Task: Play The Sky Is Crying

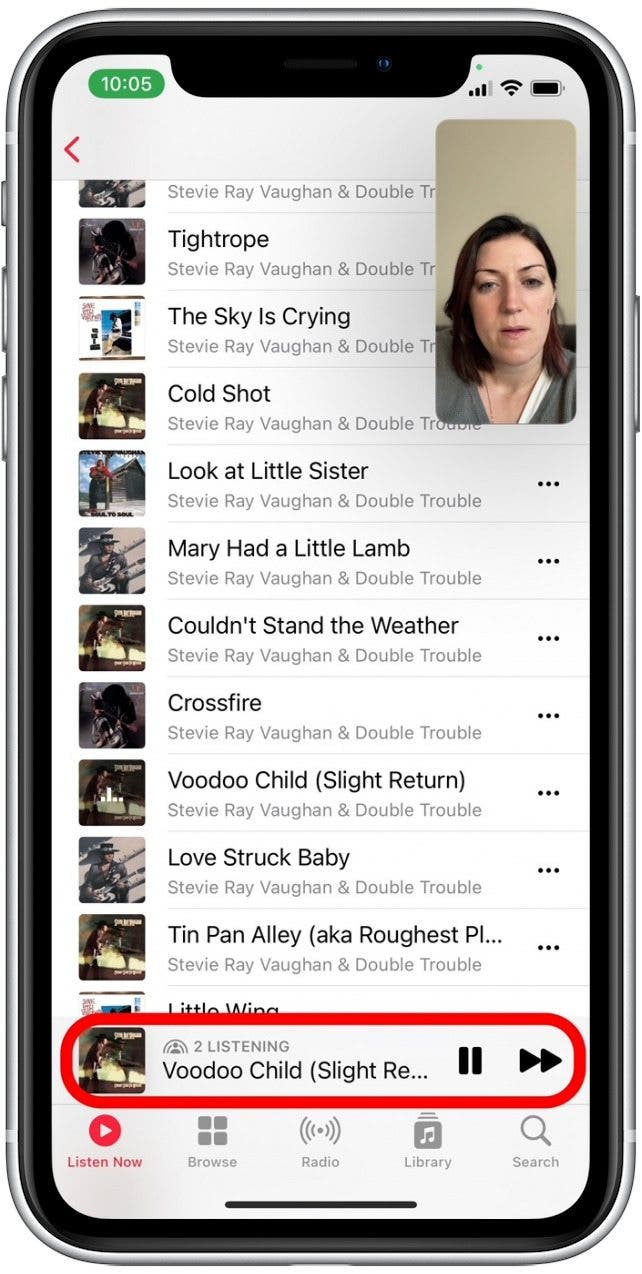Action: tap(258, 317)
